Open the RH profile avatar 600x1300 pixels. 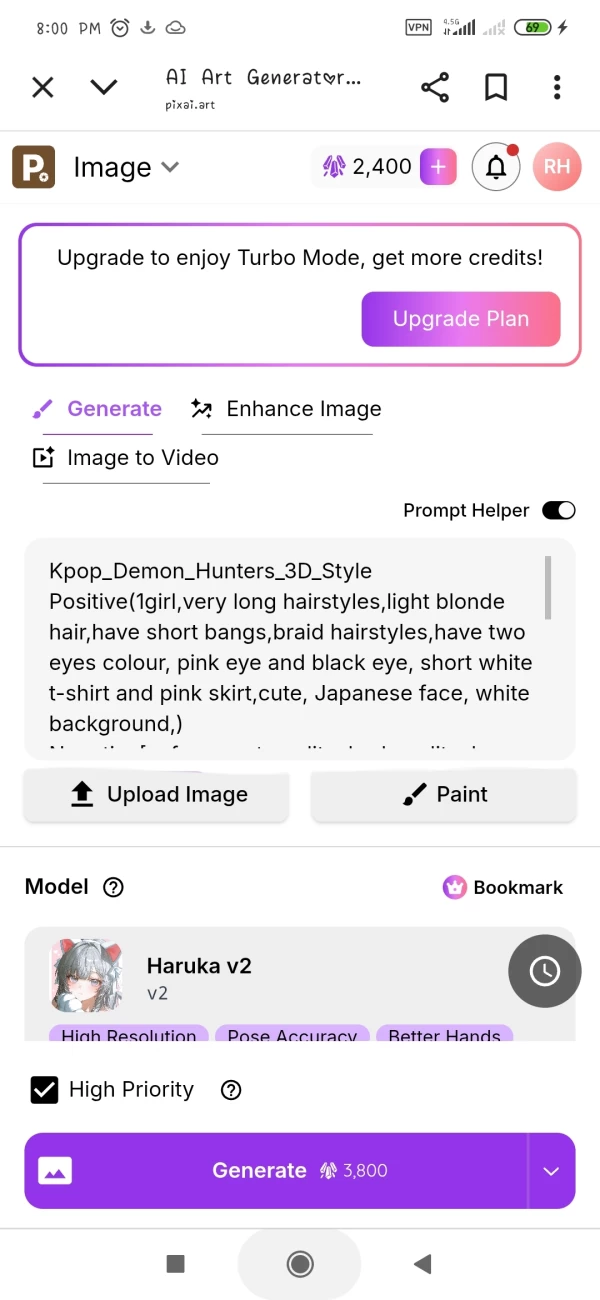[x=557, y=167]
